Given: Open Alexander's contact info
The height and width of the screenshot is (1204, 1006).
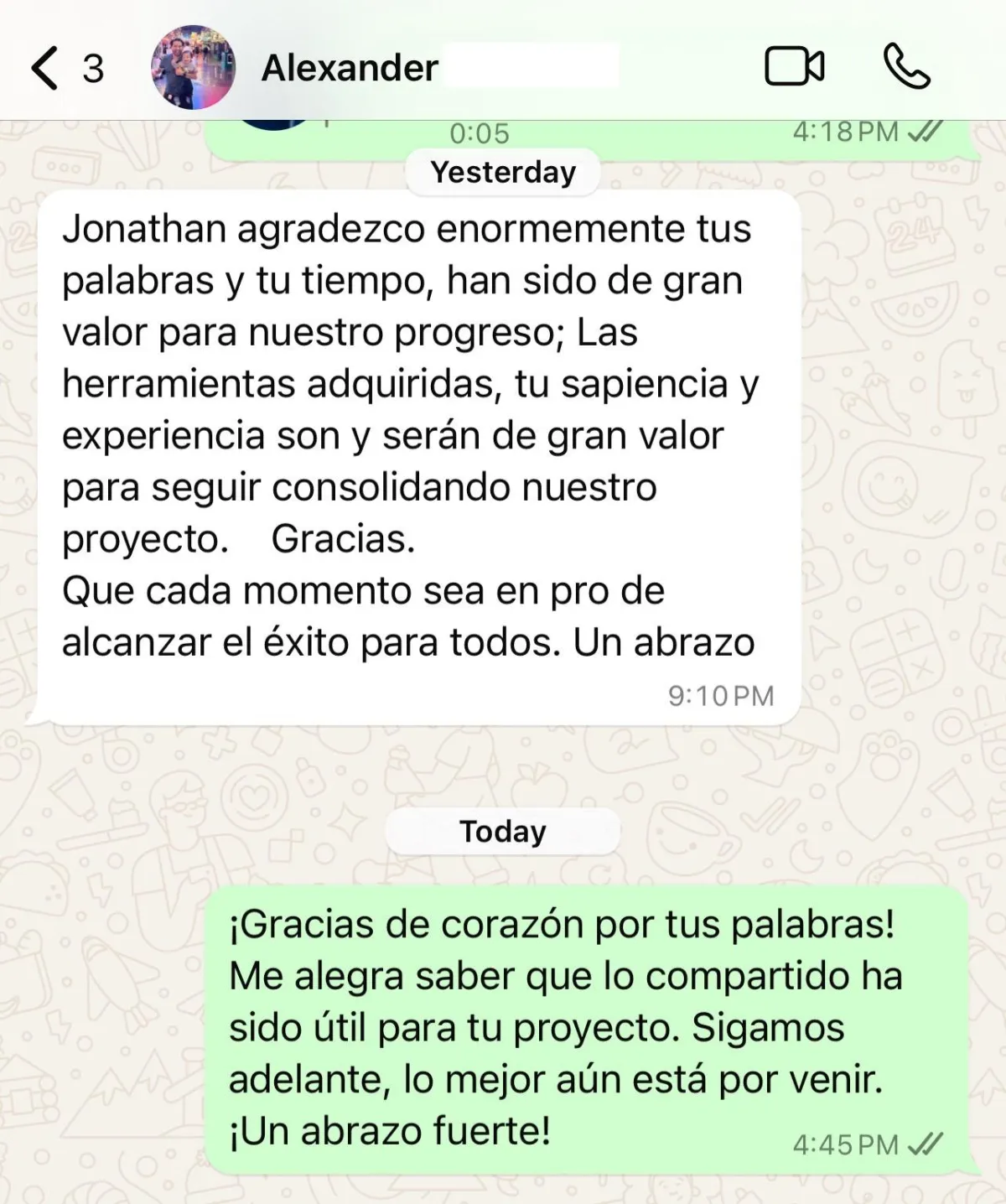Looking at the screenshot, I should [350, 68].
